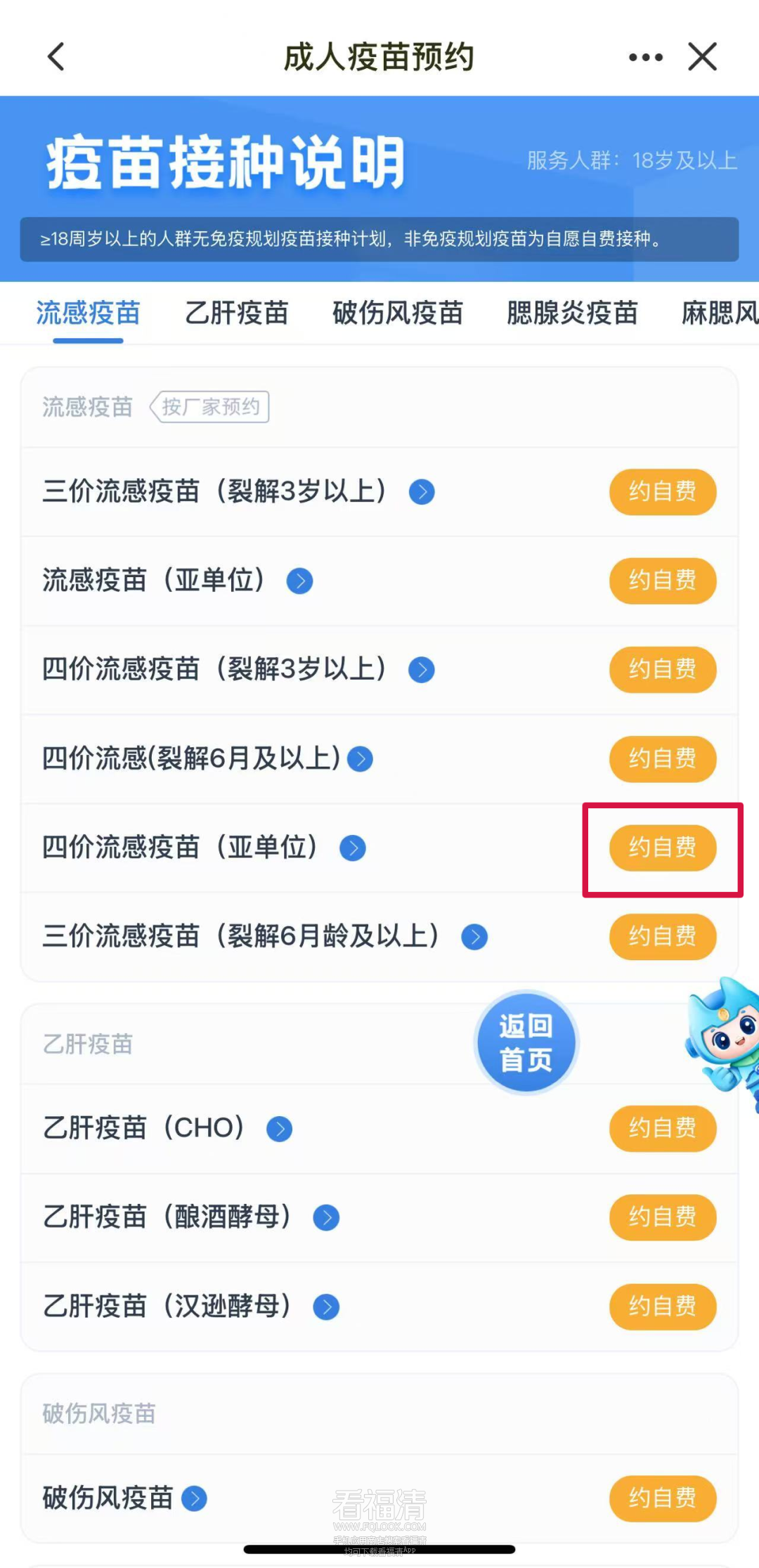Book 约自费 for 流感疫苗(亚单位)

tap(662, 581)
